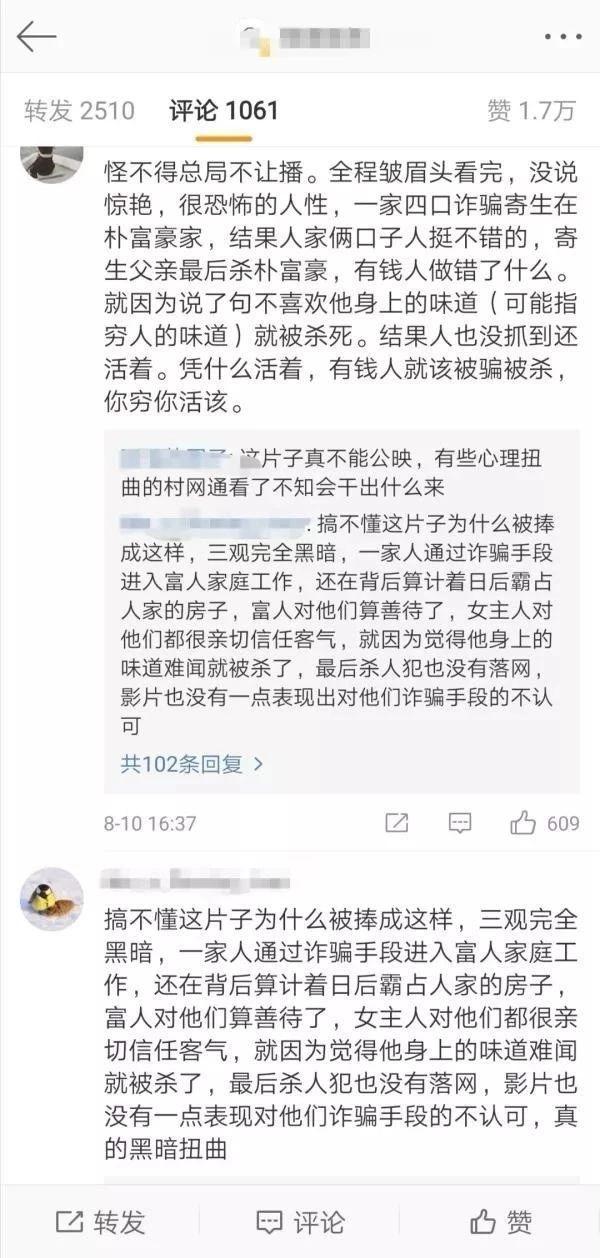
Task: Reply to the comment dated 8-10 16:37
Action: pyautogui.click(x=460, y=823)
